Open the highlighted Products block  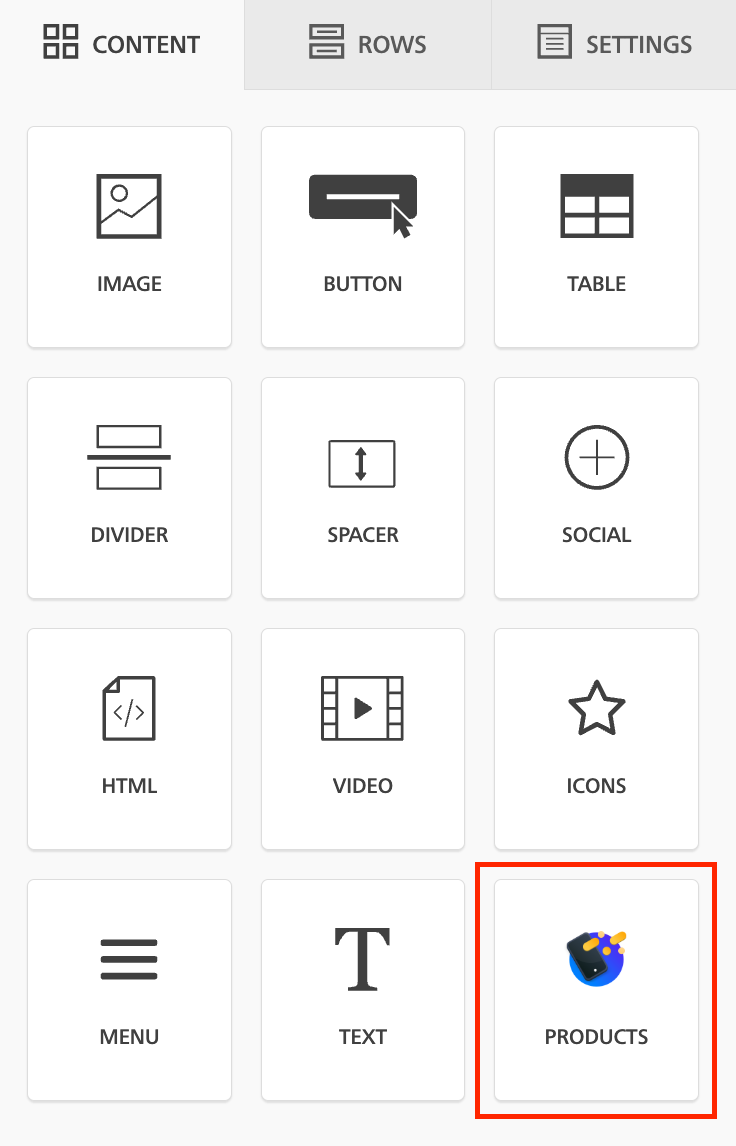pos(596,990)
